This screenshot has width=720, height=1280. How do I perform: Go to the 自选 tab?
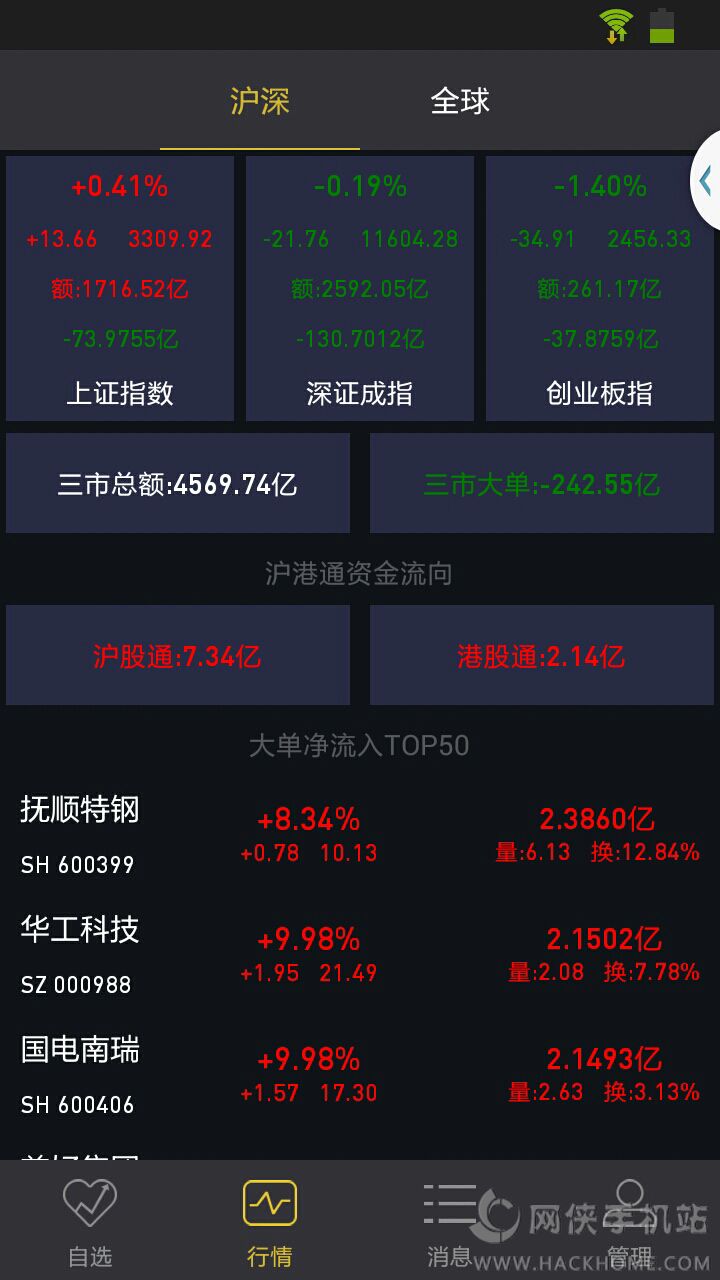click(90, 1220)
